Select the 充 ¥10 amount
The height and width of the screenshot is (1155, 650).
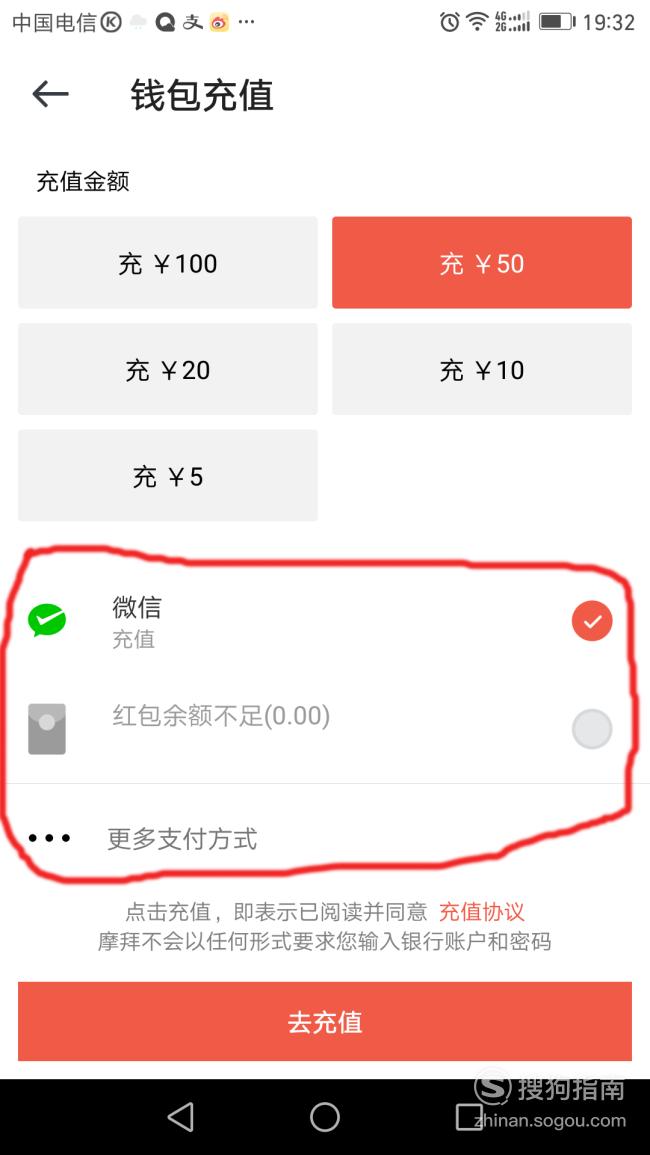click(x=482, y=369)
